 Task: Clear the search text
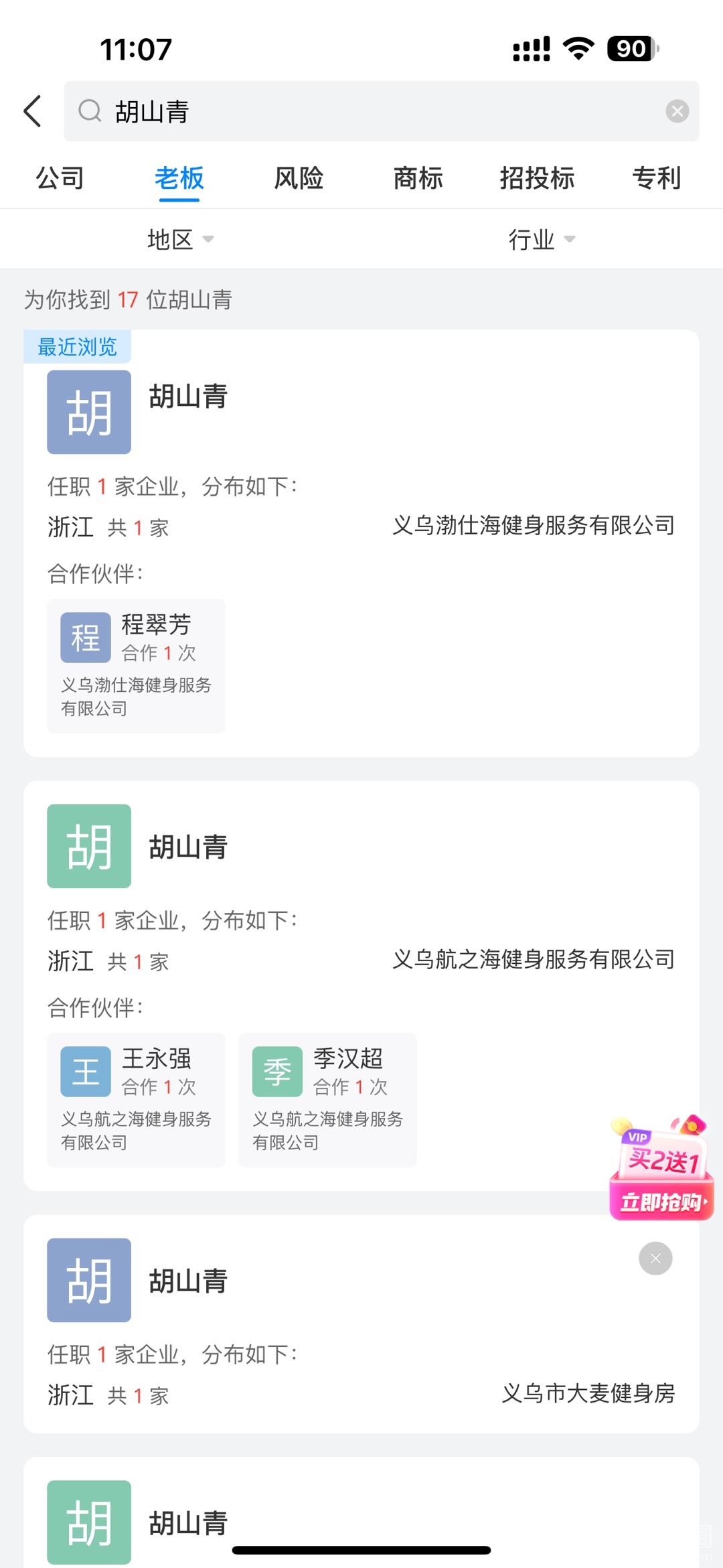677,111
